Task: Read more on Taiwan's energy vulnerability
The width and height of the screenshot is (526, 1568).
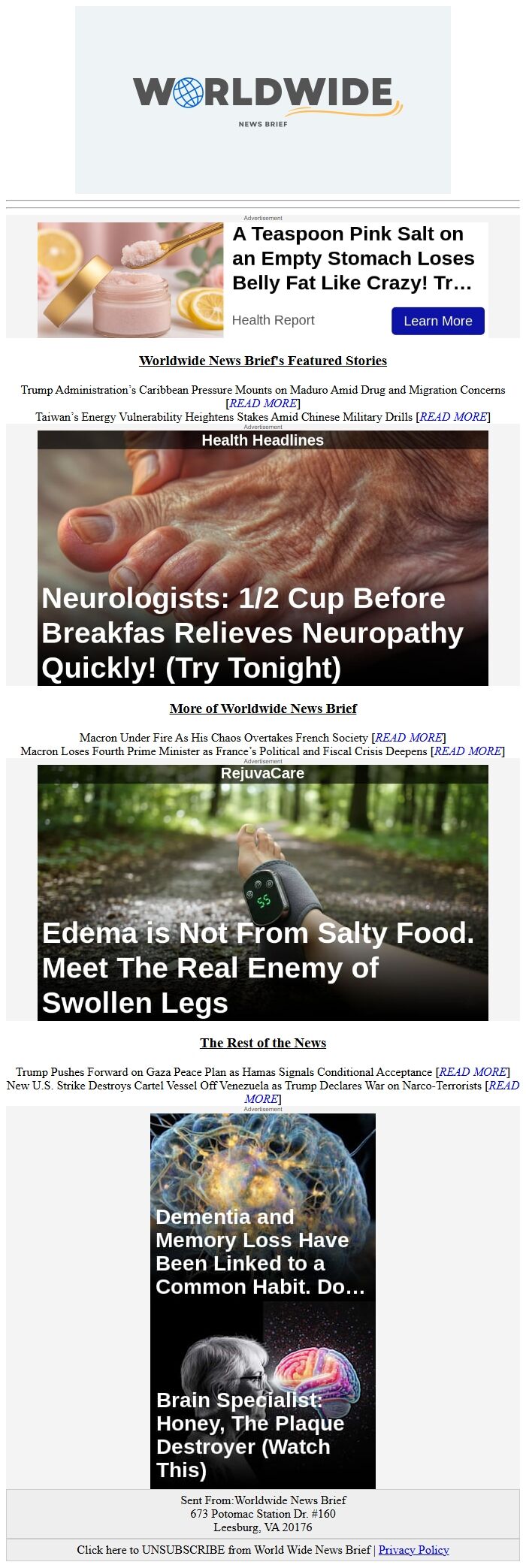Action: click(x=454, y=417)
